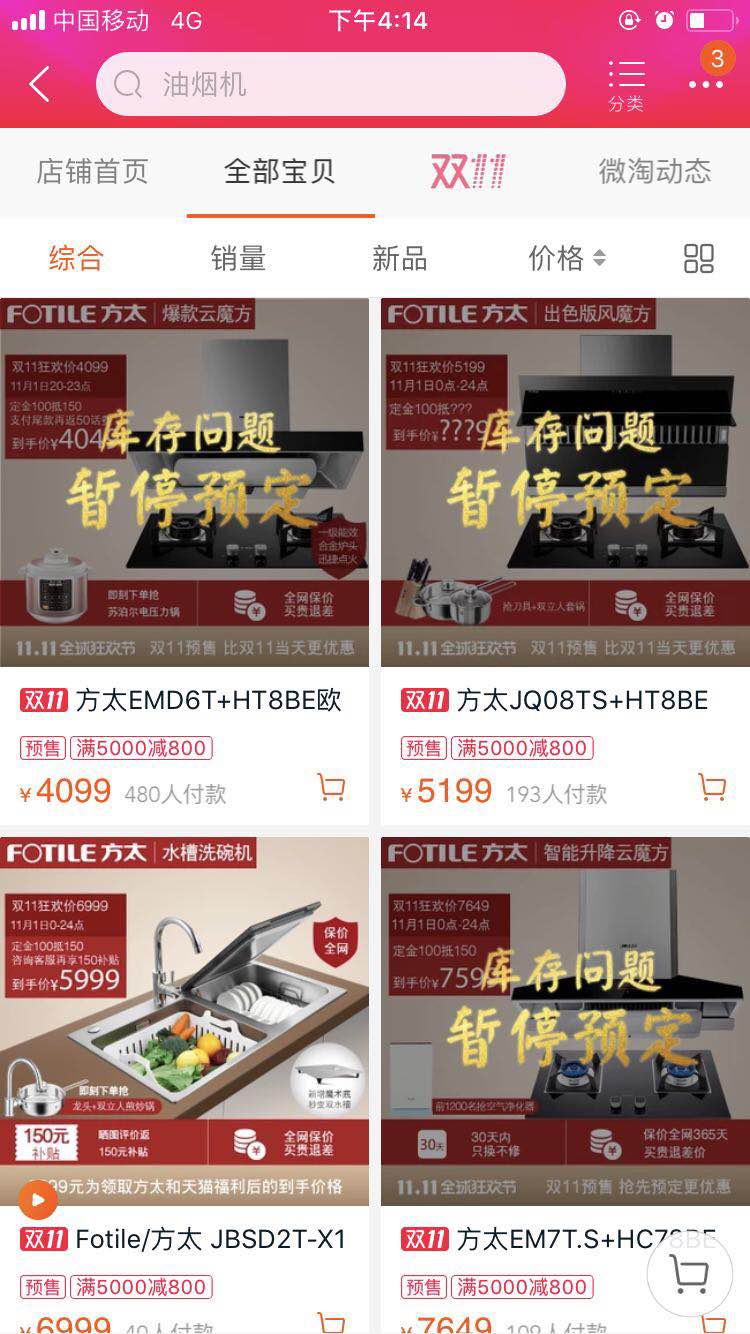Switch to the 微淘动态 tab
Screen dimensions: 750x1334
(655, 172)
